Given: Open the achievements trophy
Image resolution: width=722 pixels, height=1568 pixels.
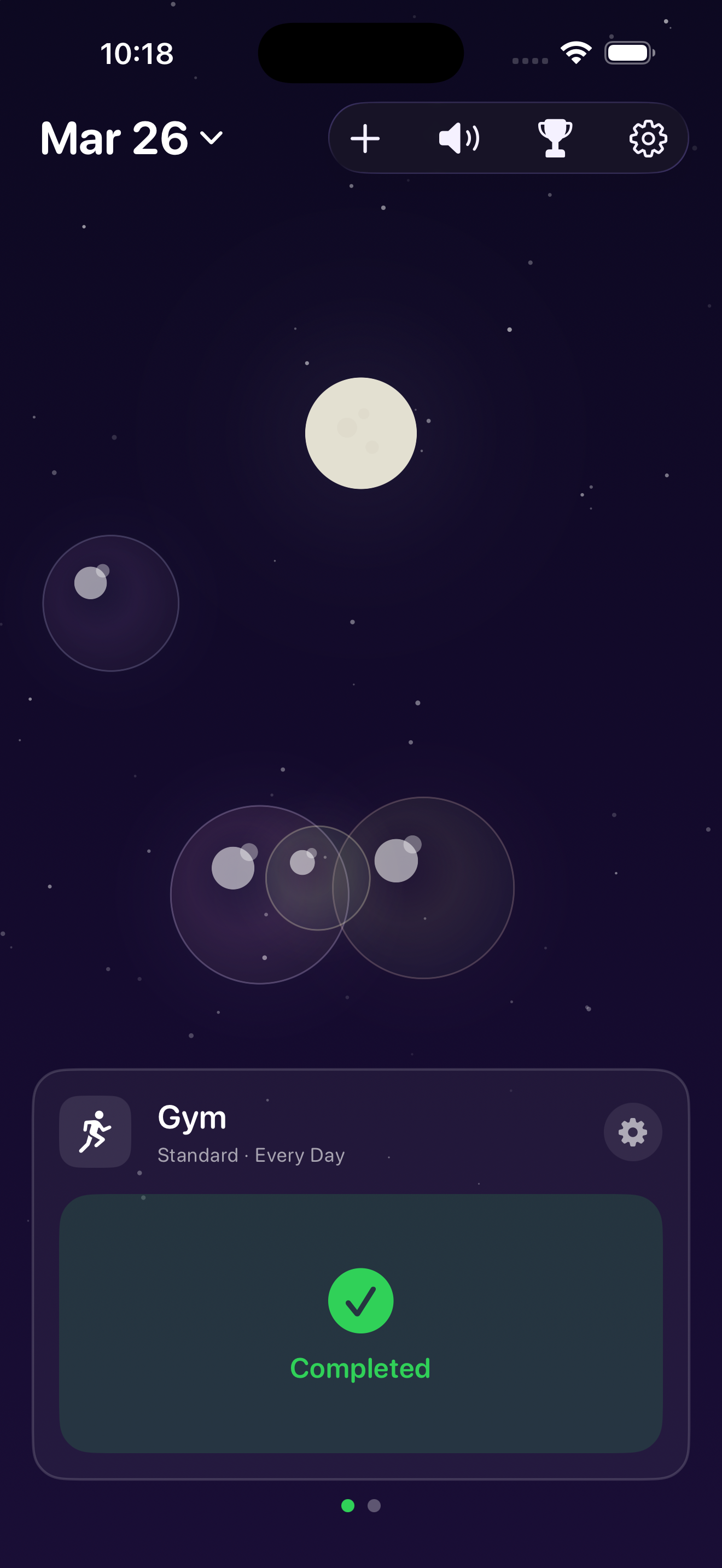Looking at the screenshot, I should click(555, 138).
